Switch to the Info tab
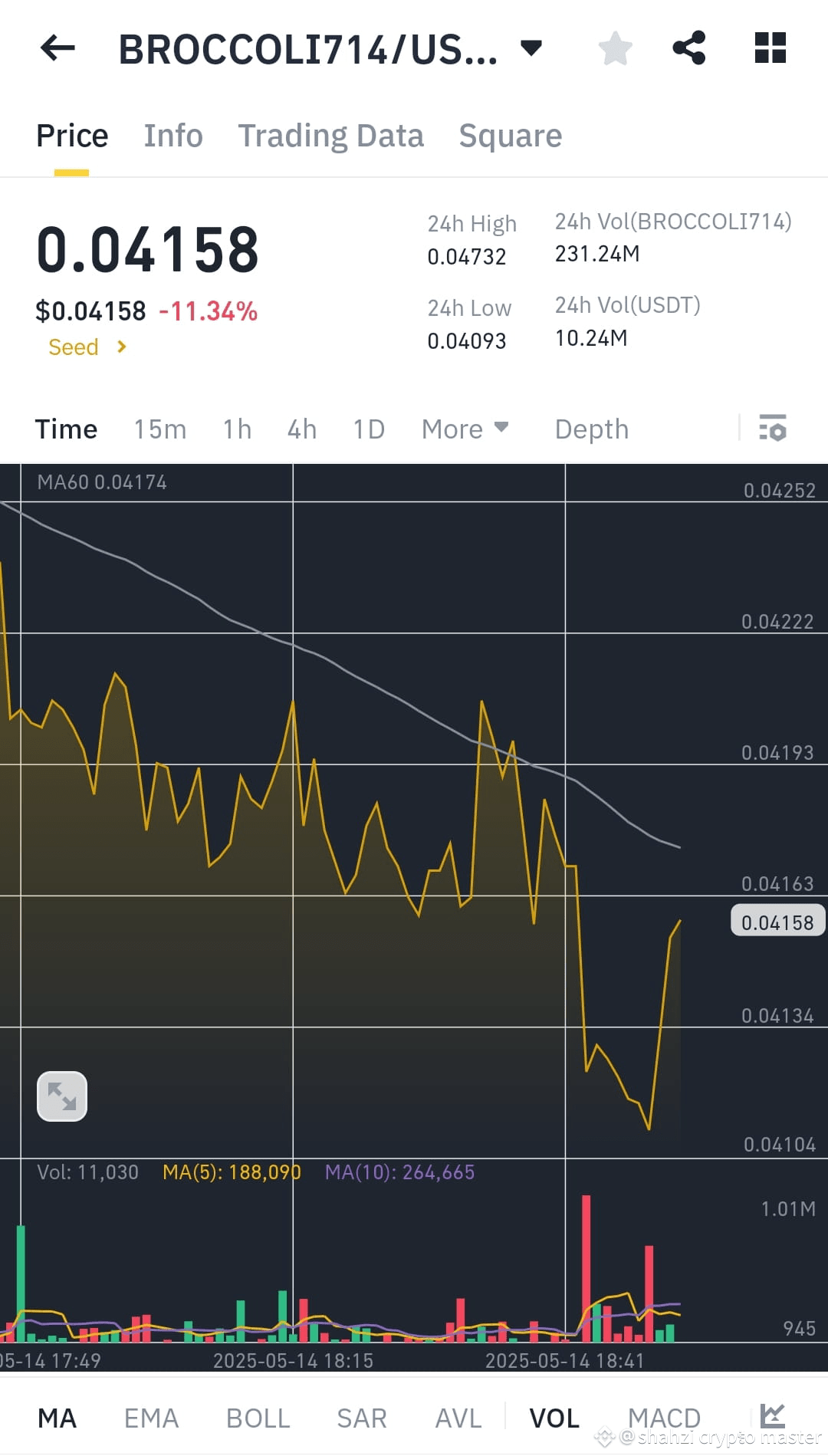Screen dimensions: 828x1456 coord(172,135)
